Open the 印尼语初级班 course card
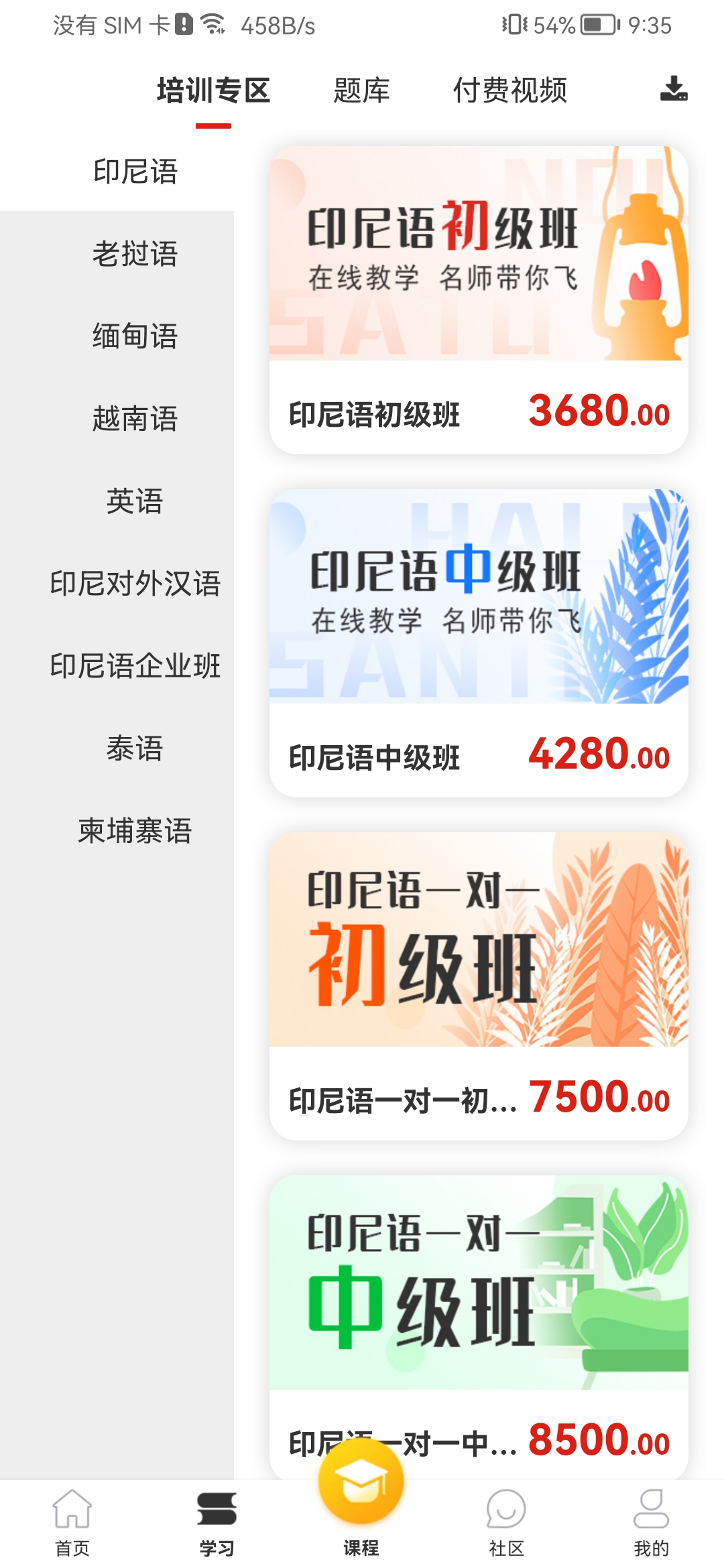Viewport: 724px width, 1568px height. pyautogui.click(x=479, y=300)
